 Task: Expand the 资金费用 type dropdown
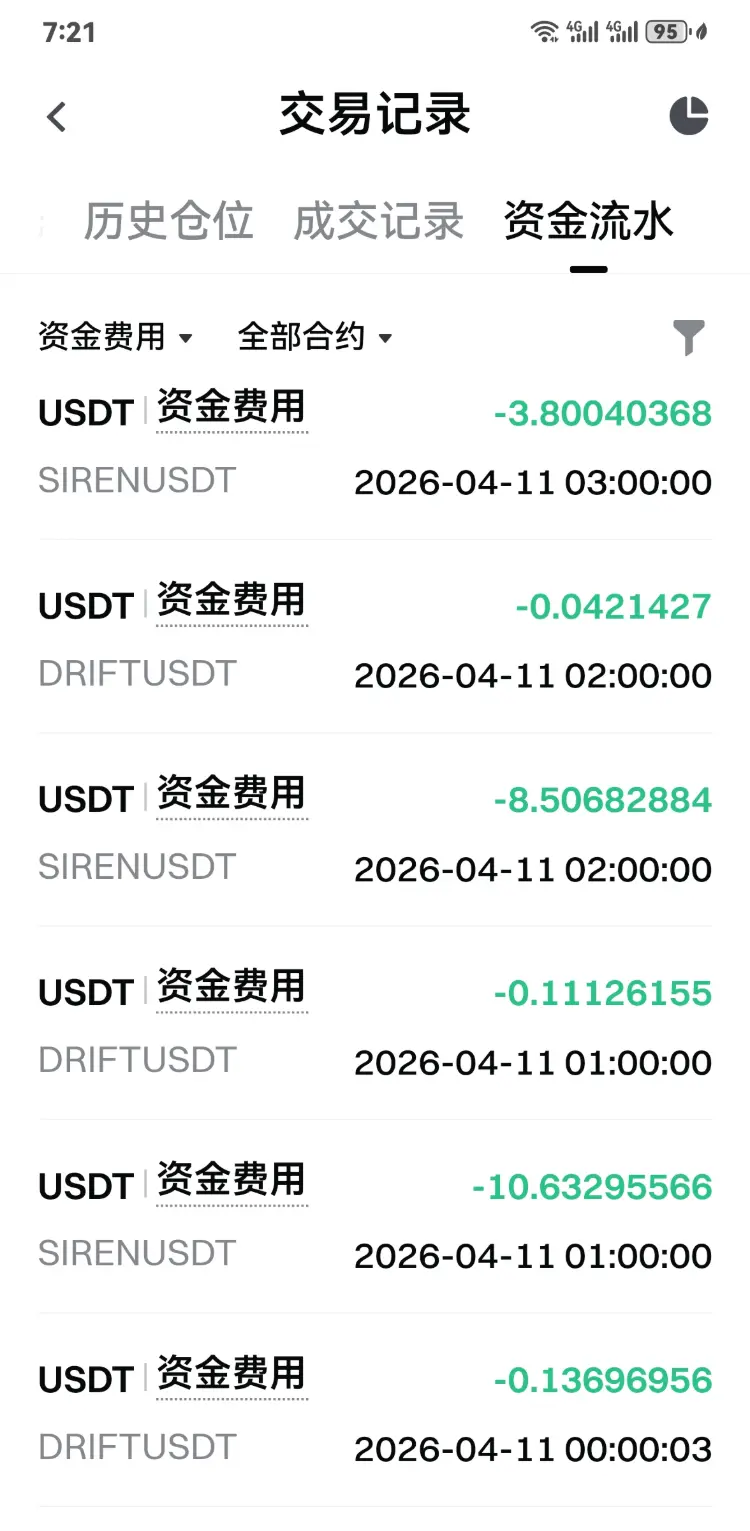[115, 338]
